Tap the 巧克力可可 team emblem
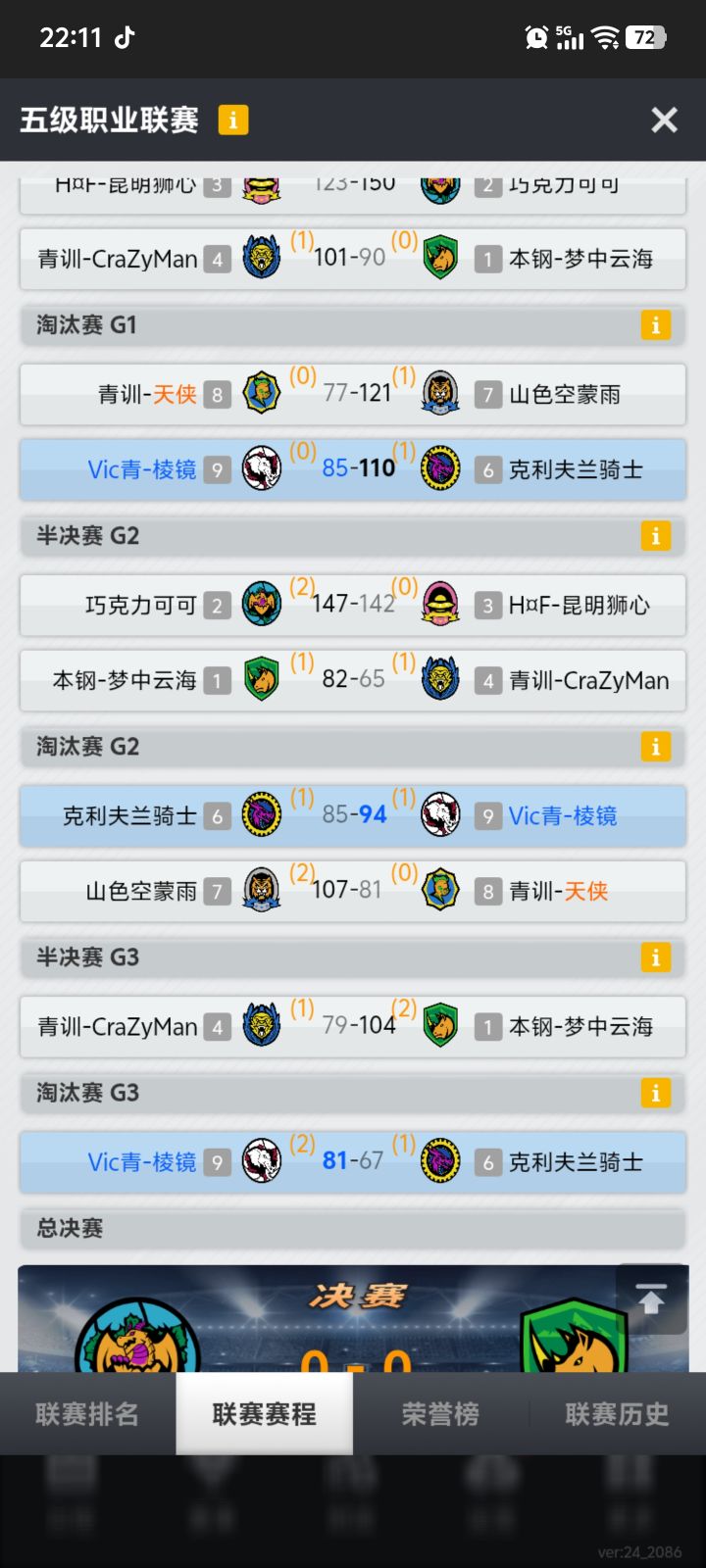 pos(262,605)
